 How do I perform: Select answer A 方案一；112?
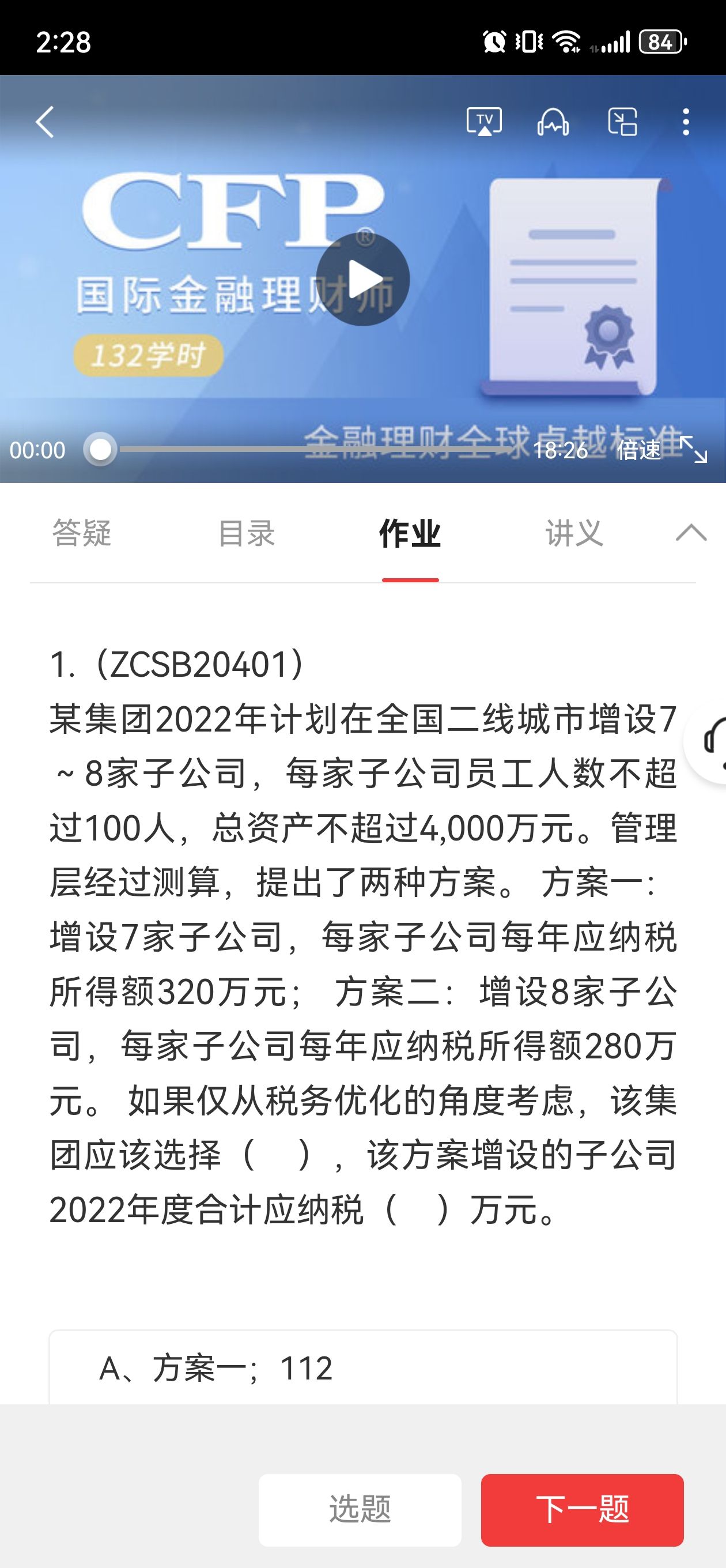pos(362,1369)
